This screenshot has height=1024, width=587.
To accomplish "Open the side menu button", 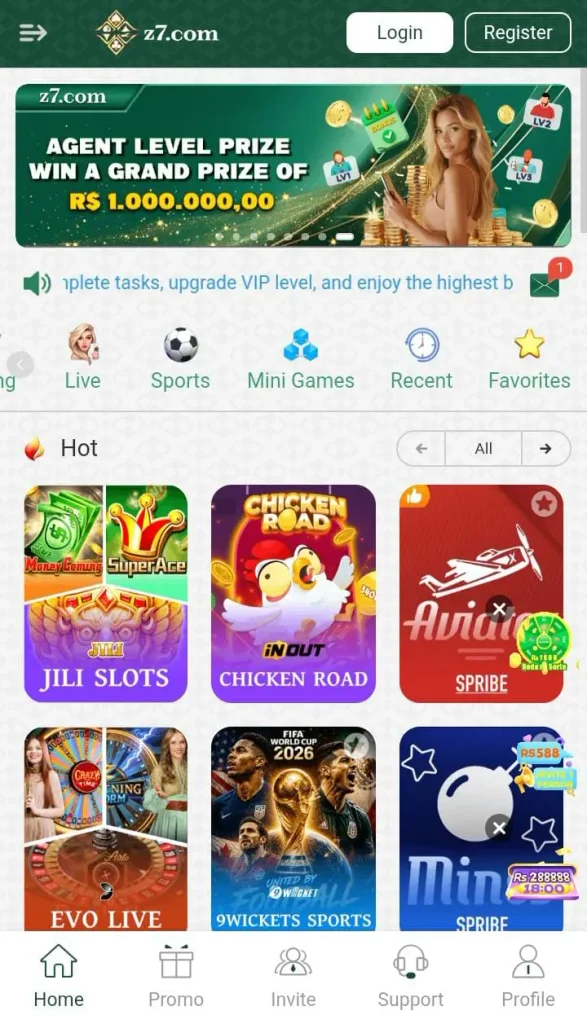I will point(33,33).
